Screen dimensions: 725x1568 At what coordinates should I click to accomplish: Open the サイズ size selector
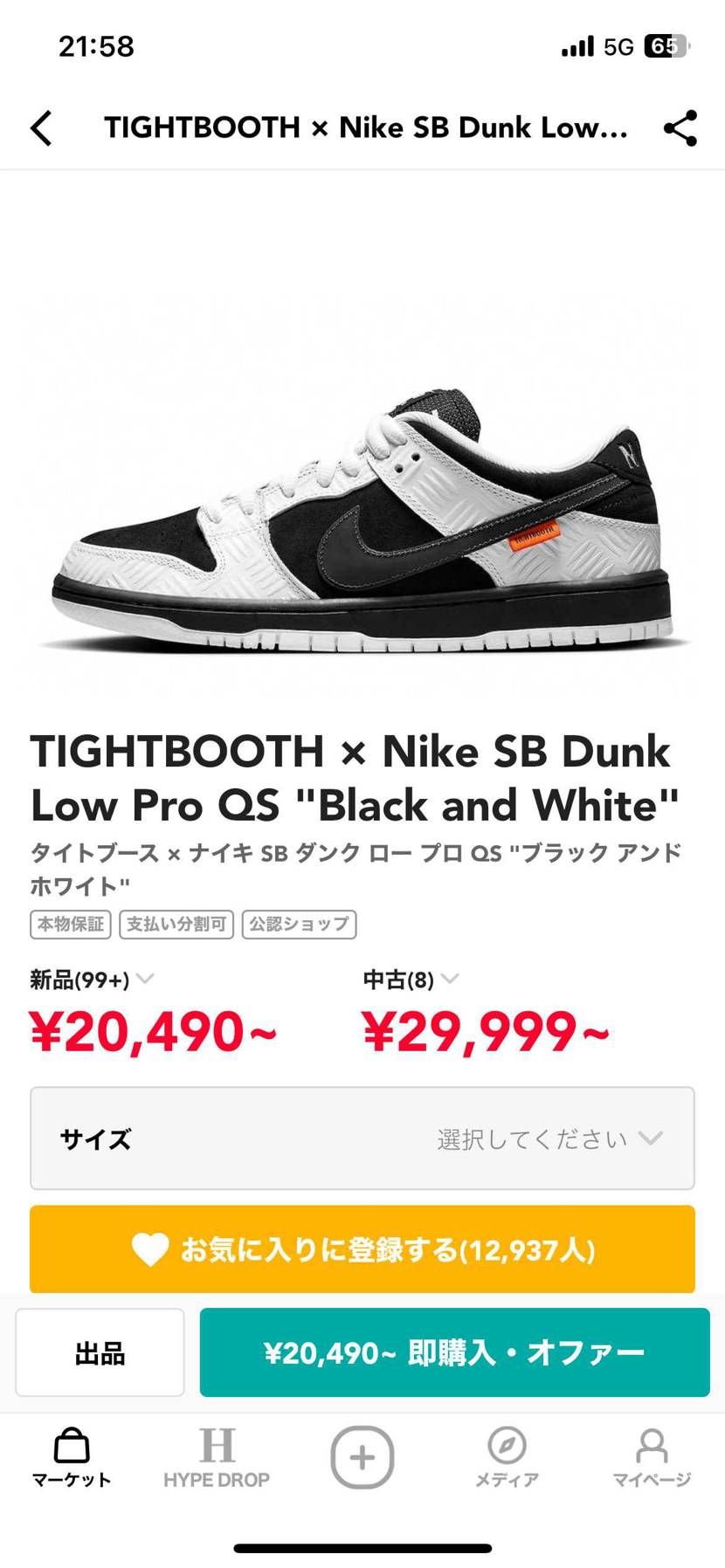pos(362,1138)
